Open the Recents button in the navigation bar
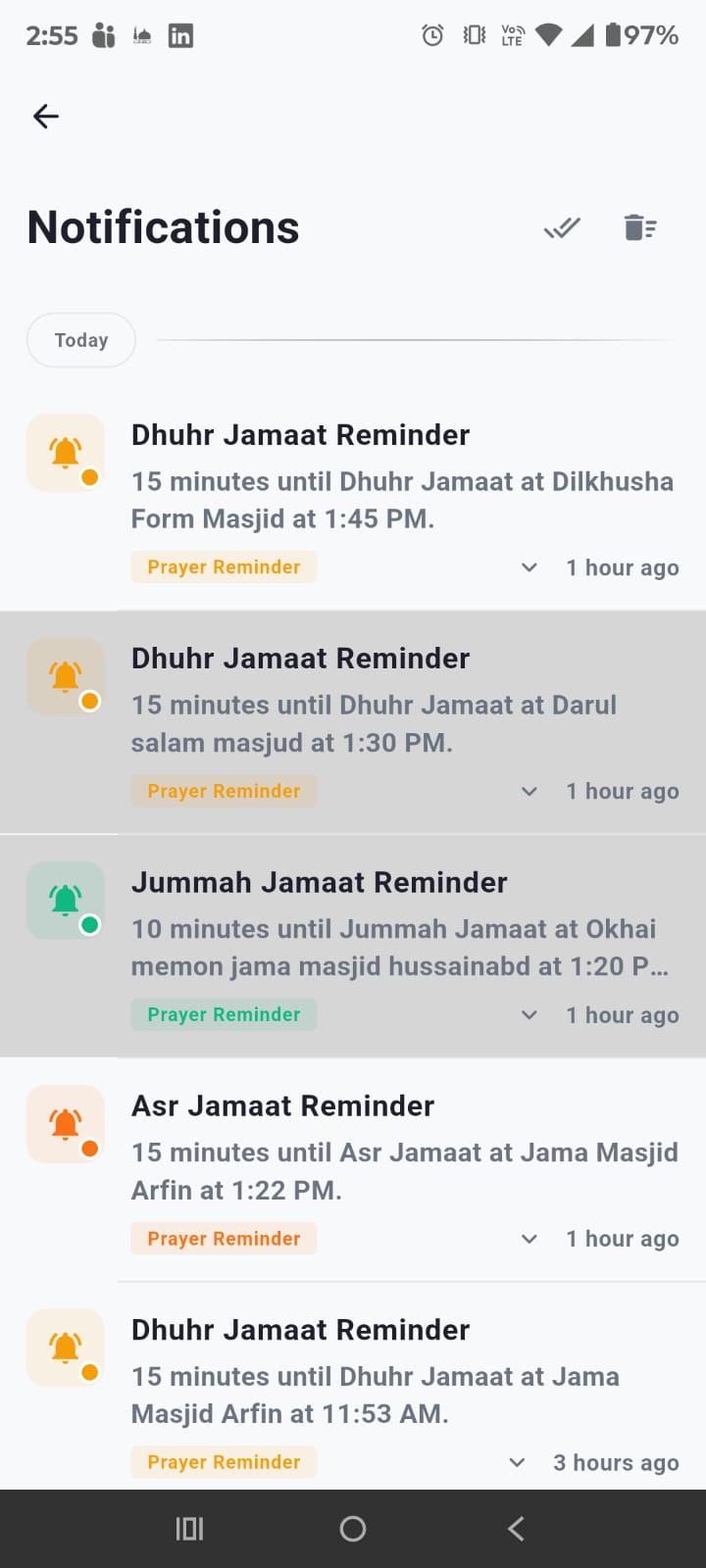Image resolution: width=706 pixels, height=1568 pixels. pyautogui.click(x=189, y=1528)
